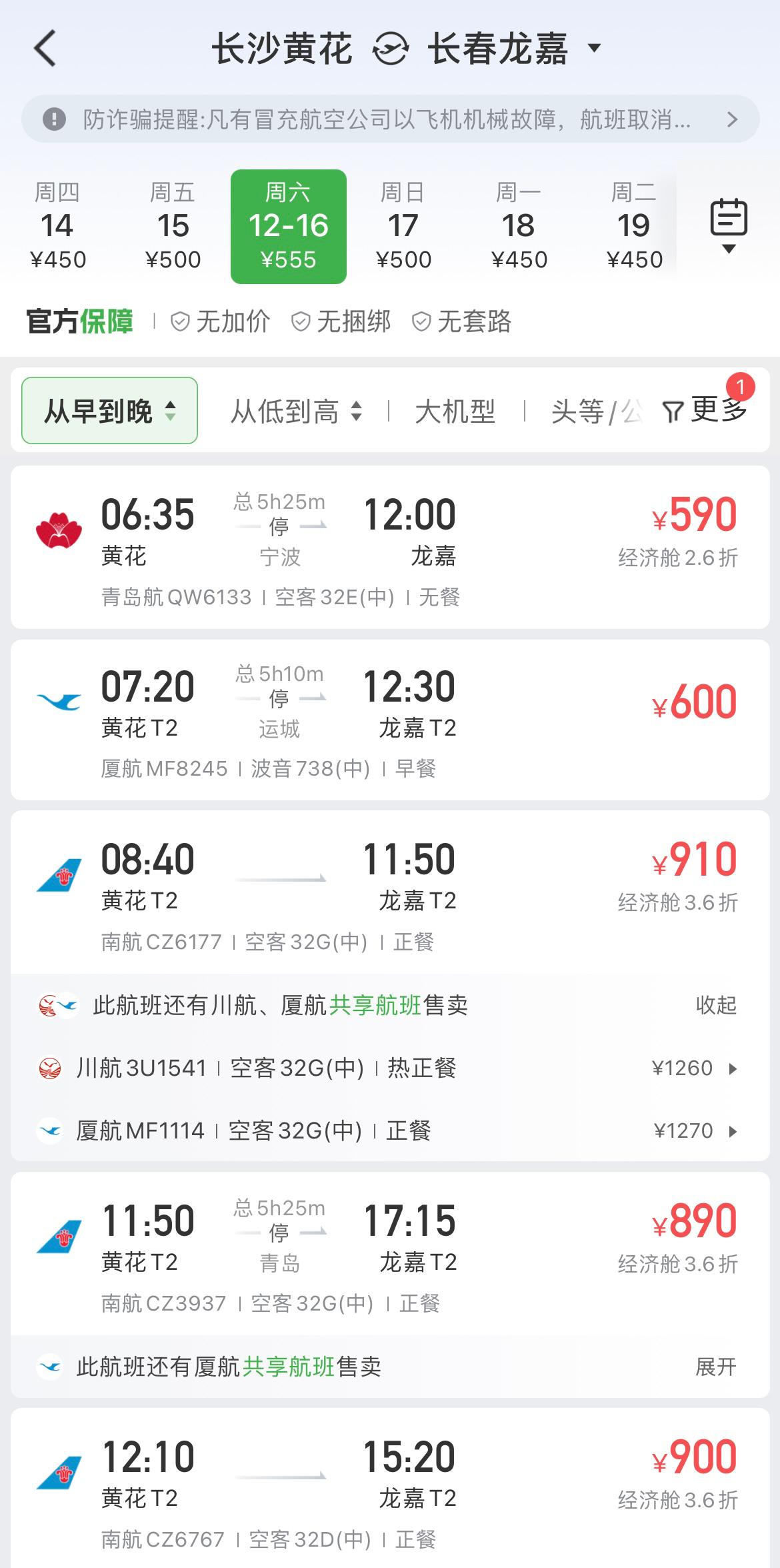Open the 更多 filter options
Viewport: 780px width, 1568px height.
707,410
